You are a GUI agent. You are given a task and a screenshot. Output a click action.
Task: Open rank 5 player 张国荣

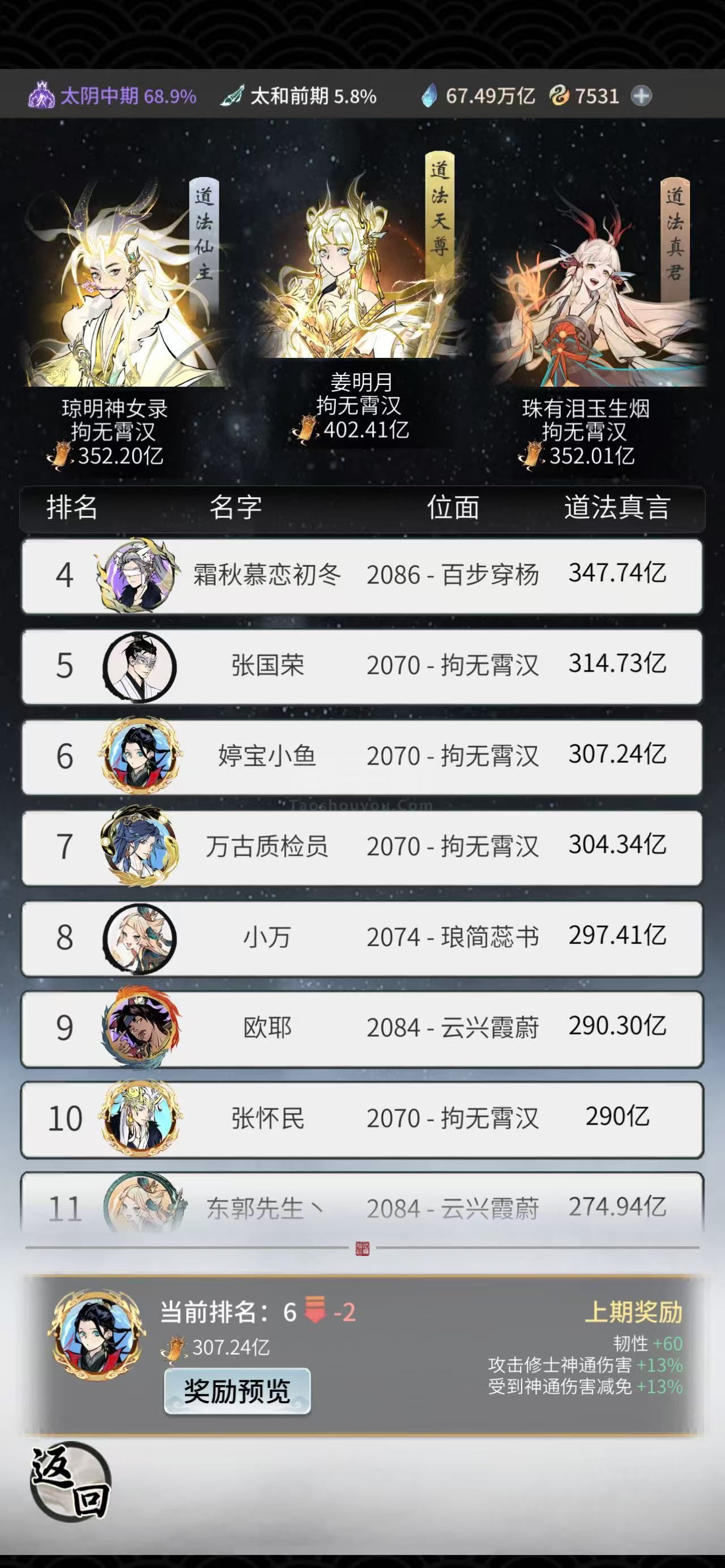pyautogui.click(x=361, y=666)
